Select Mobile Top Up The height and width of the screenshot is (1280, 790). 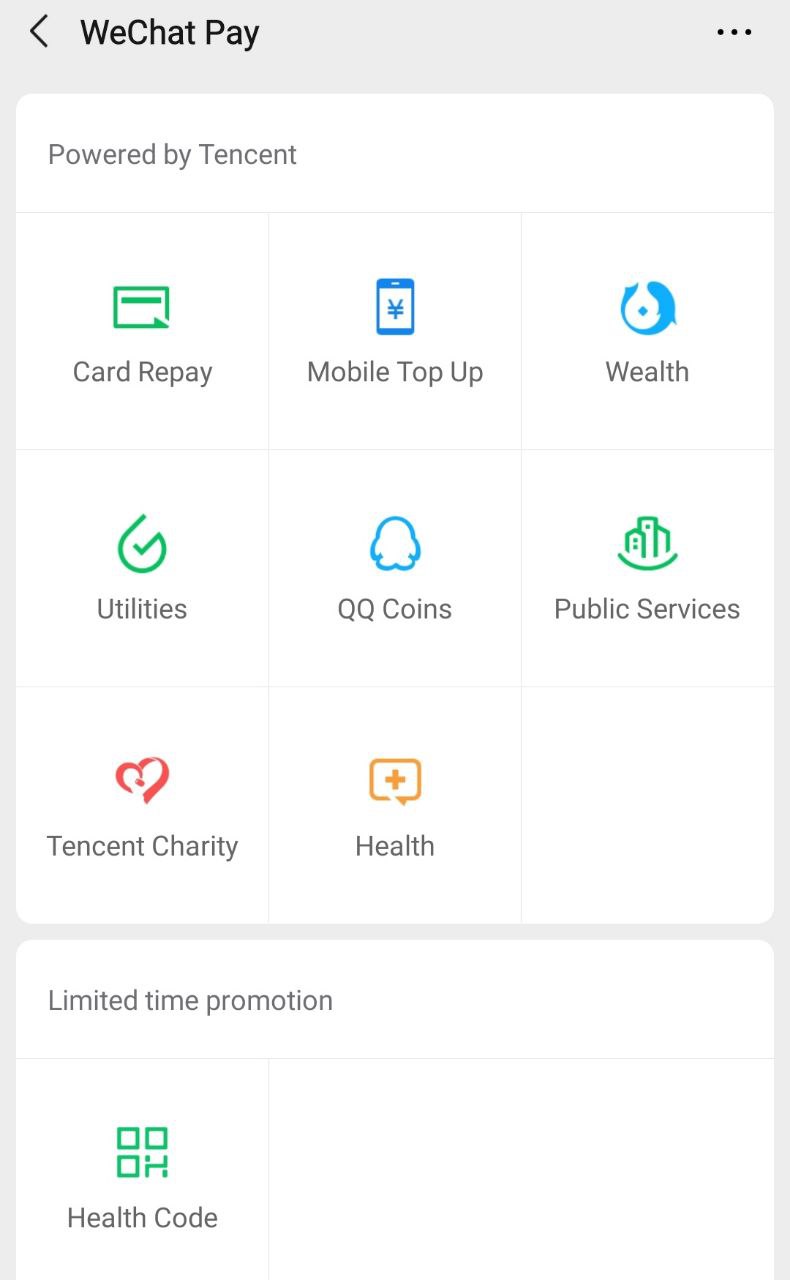[395, 331]
